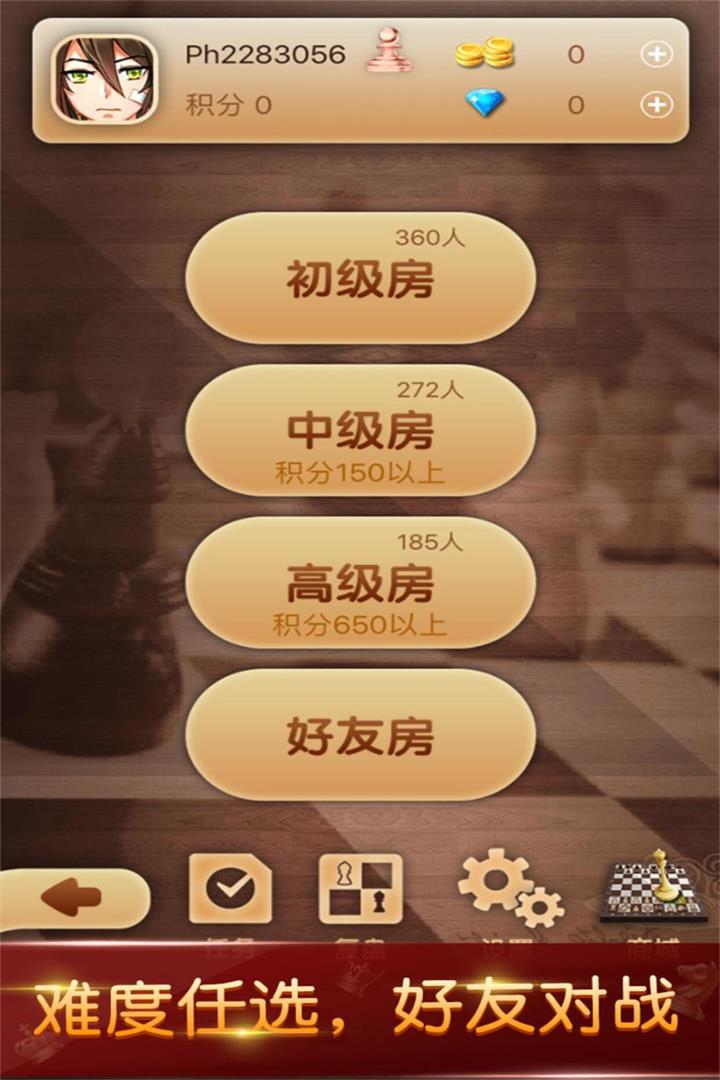720x1080 pixels.
Task: Open the 复盘 chessboard review icon
Action: (x=360, y=888)
